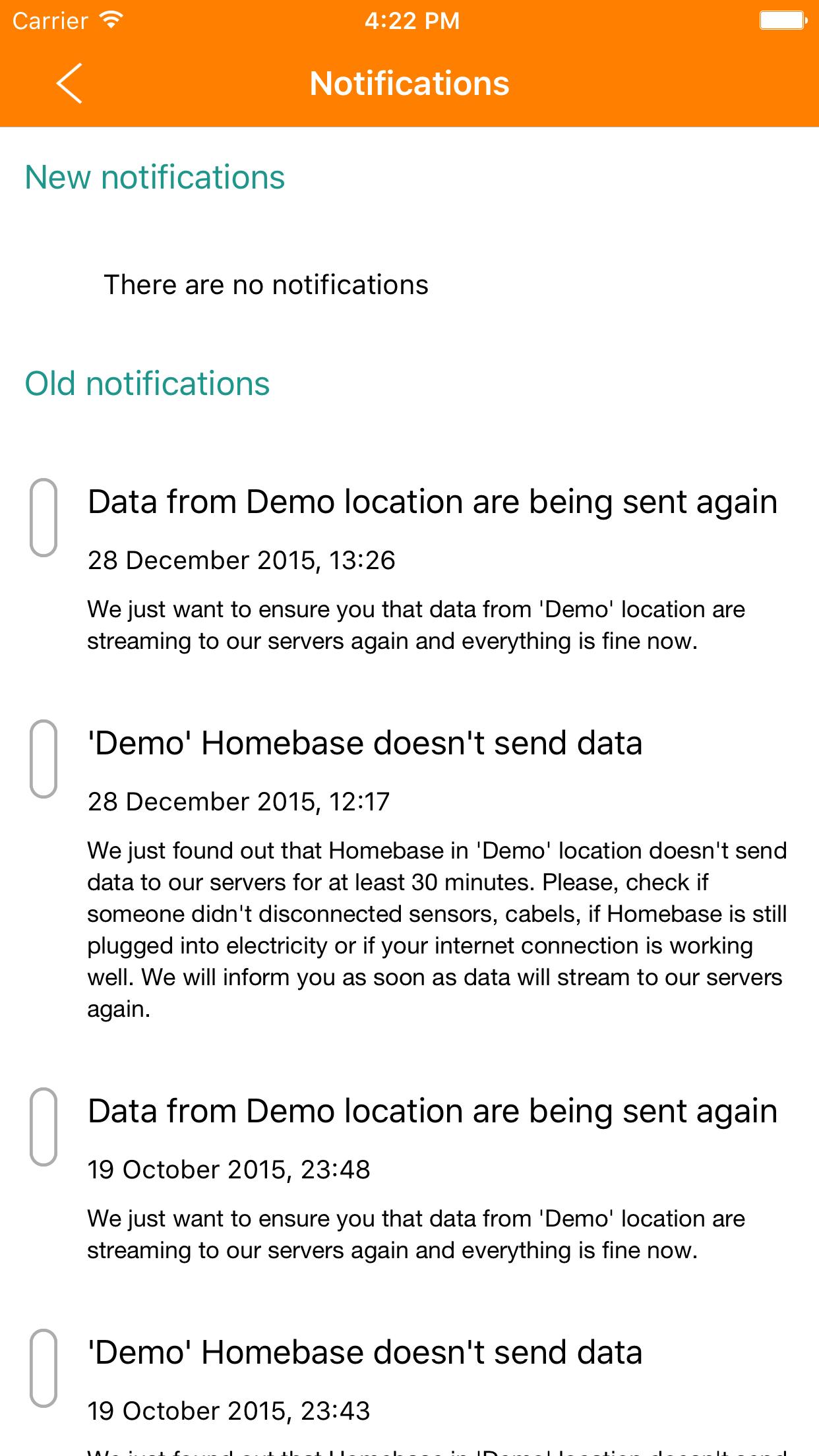The image size is (819, 1456).
Task: Tap the battery icon in the status bar
Action: pyautogui.click(x=781, y=19)
